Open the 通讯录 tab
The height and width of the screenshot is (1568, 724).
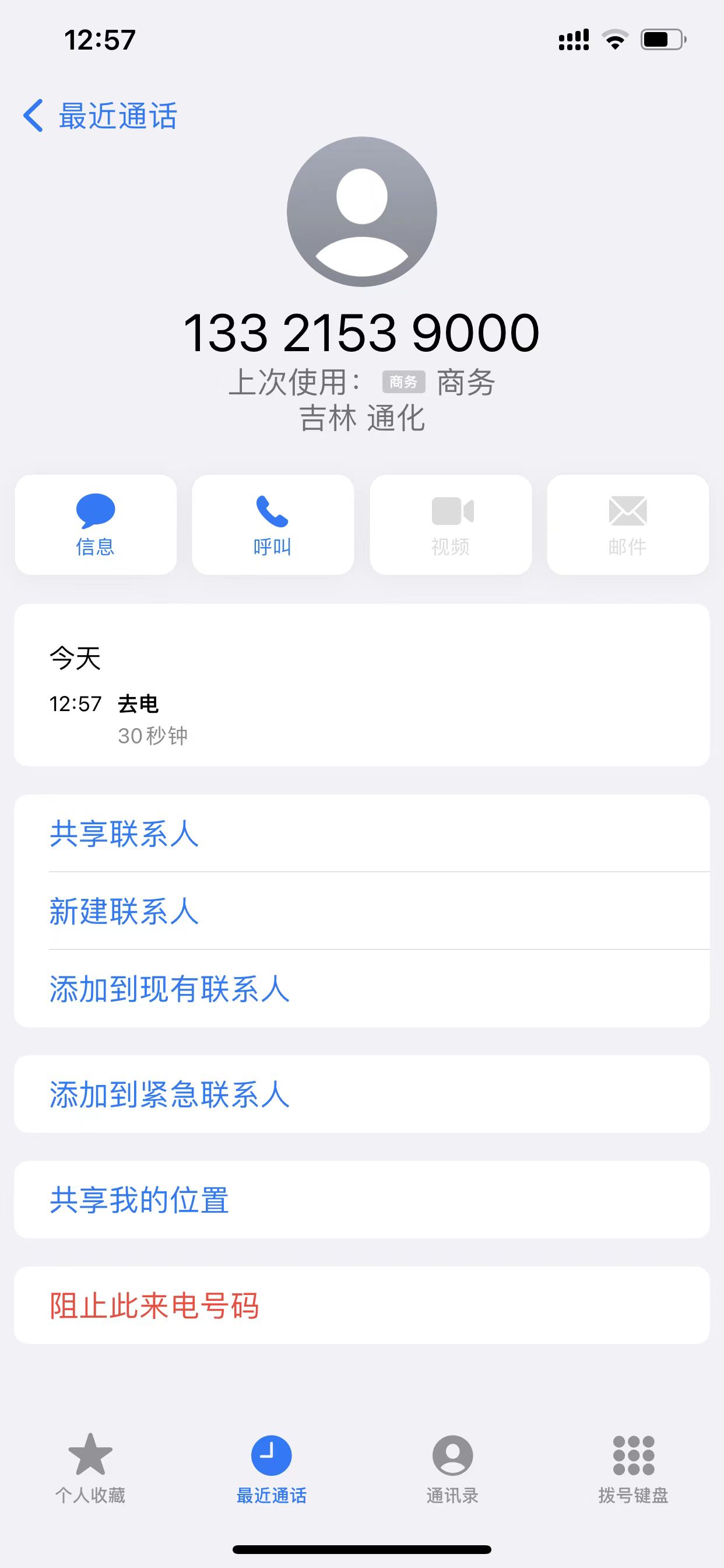click(453, 1468)
